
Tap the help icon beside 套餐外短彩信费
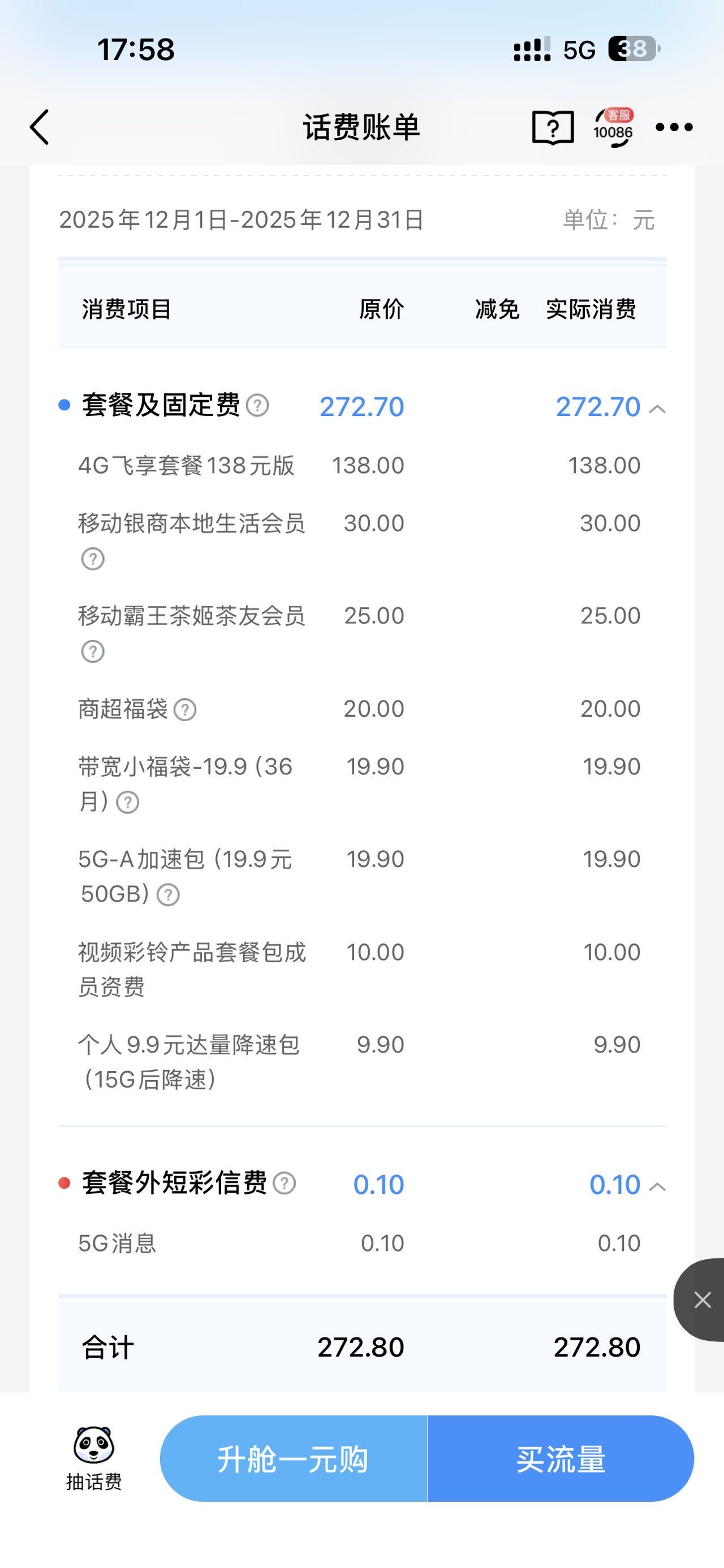(285, 1183)
